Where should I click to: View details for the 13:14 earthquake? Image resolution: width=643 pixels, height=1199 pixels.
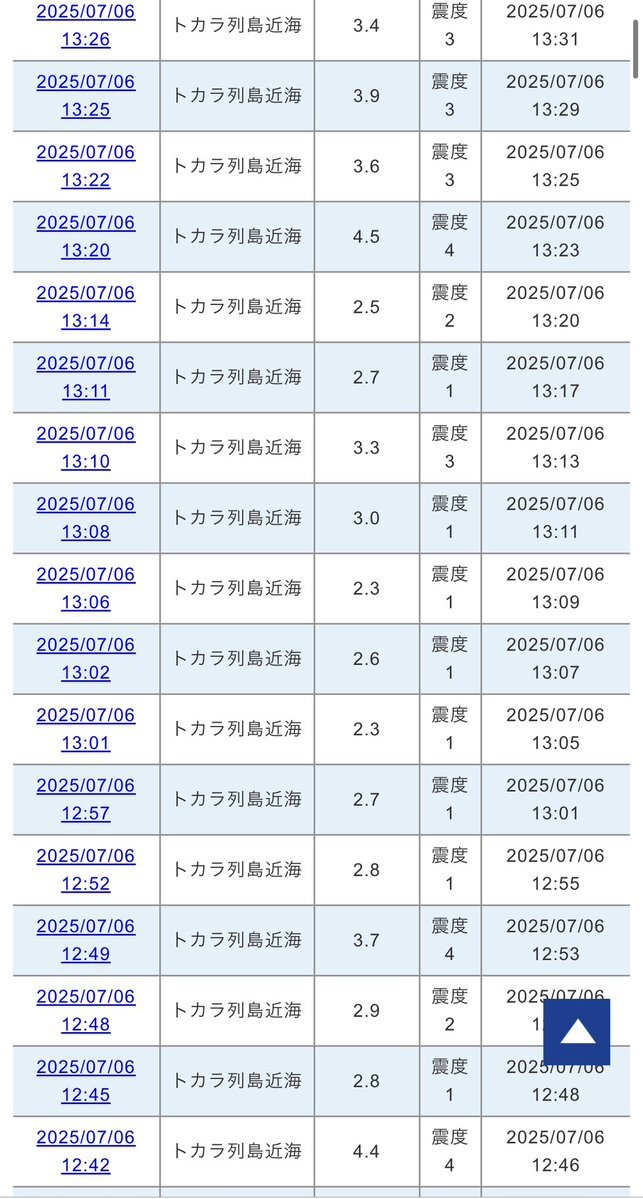pos(86,307)
